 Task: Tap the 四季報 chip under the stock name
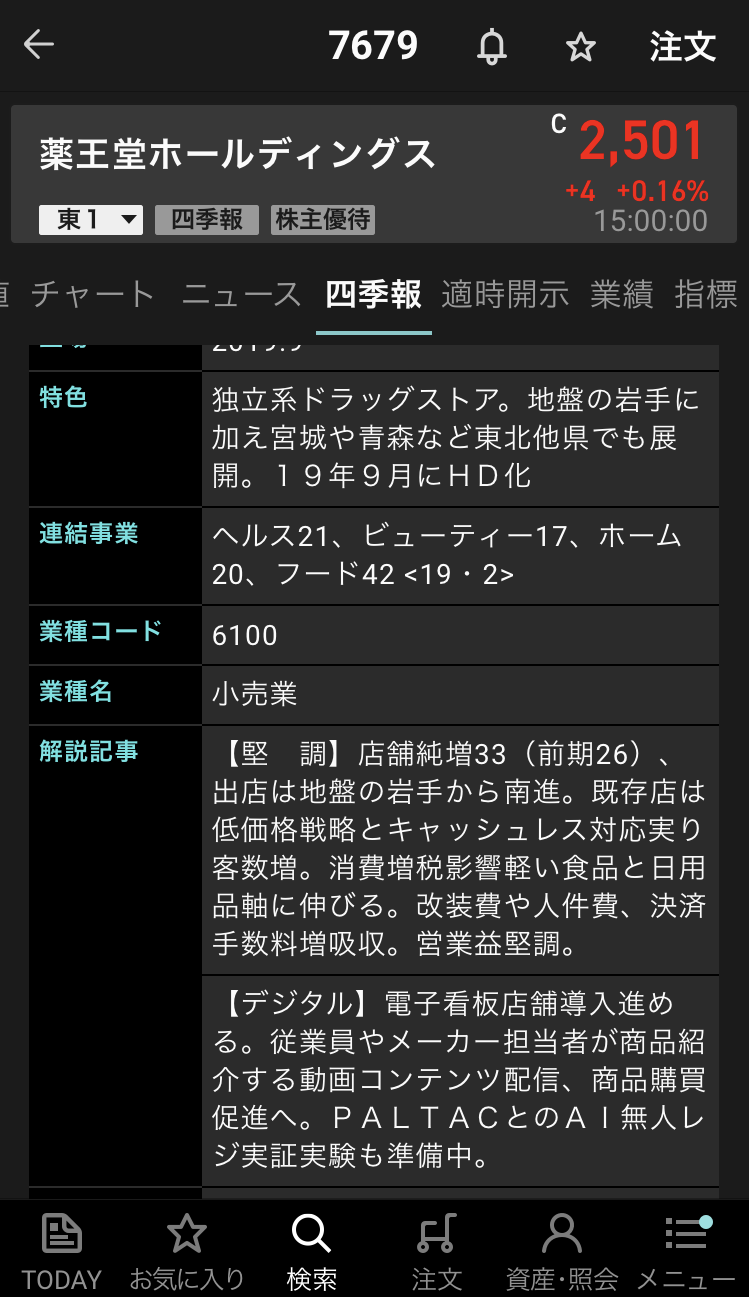pos(206,220)
